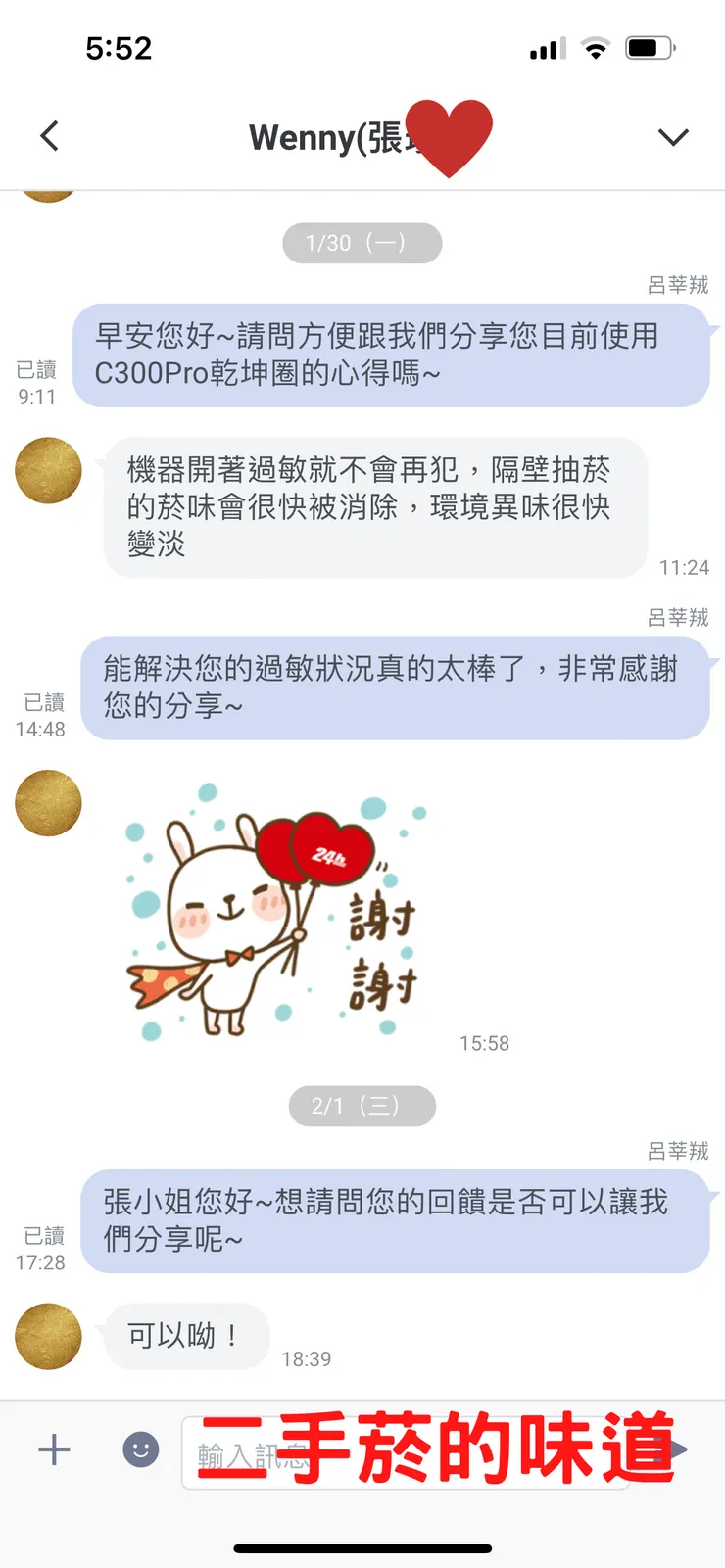Tap the avatar beside the rabbit sticker
The width and height of the screenshot is (725, 1568).
click(x=47, y=803)
